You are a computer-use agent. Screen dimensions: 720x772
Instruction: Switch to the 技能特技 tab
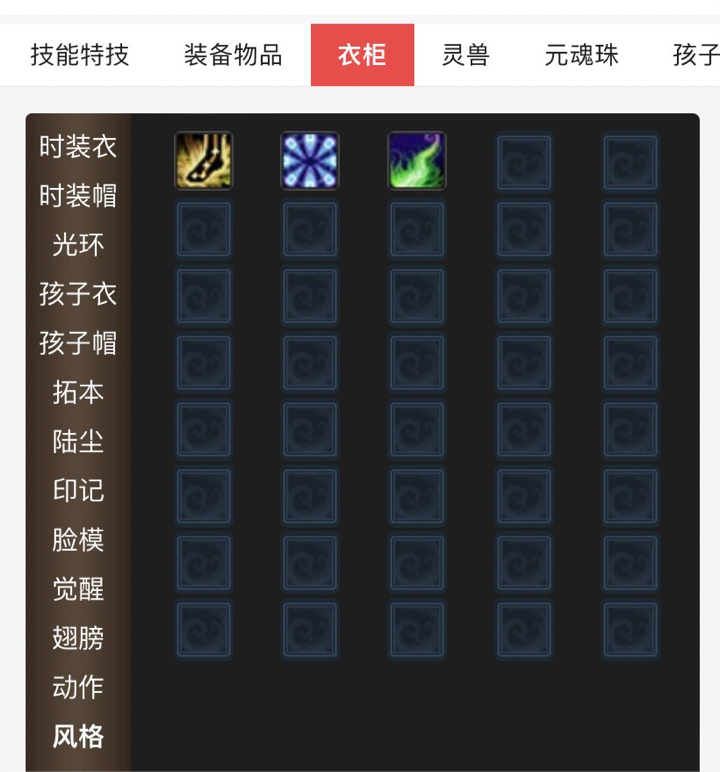point(80,55)
